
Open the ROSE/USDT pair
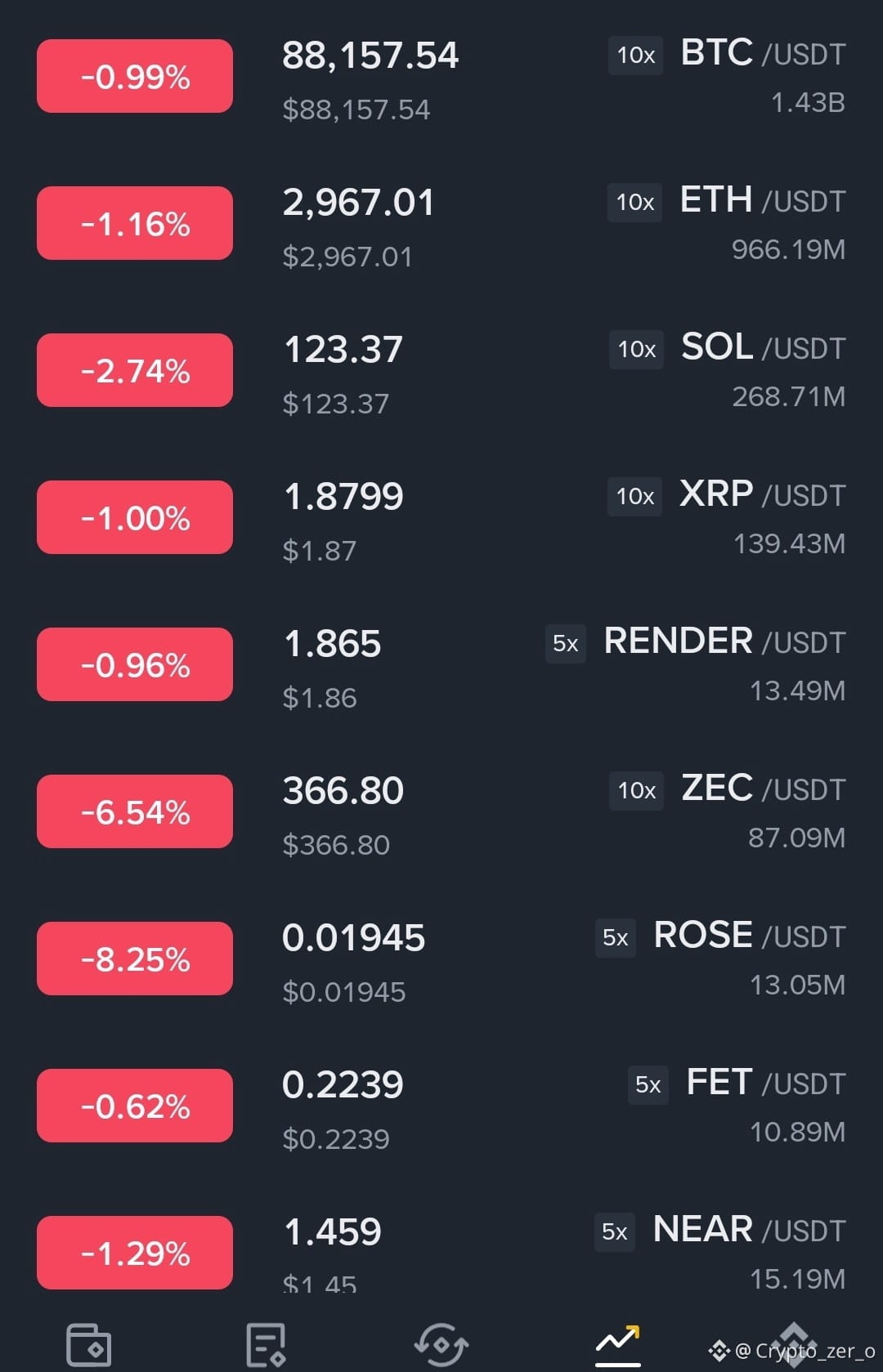(x=441, y=959)
